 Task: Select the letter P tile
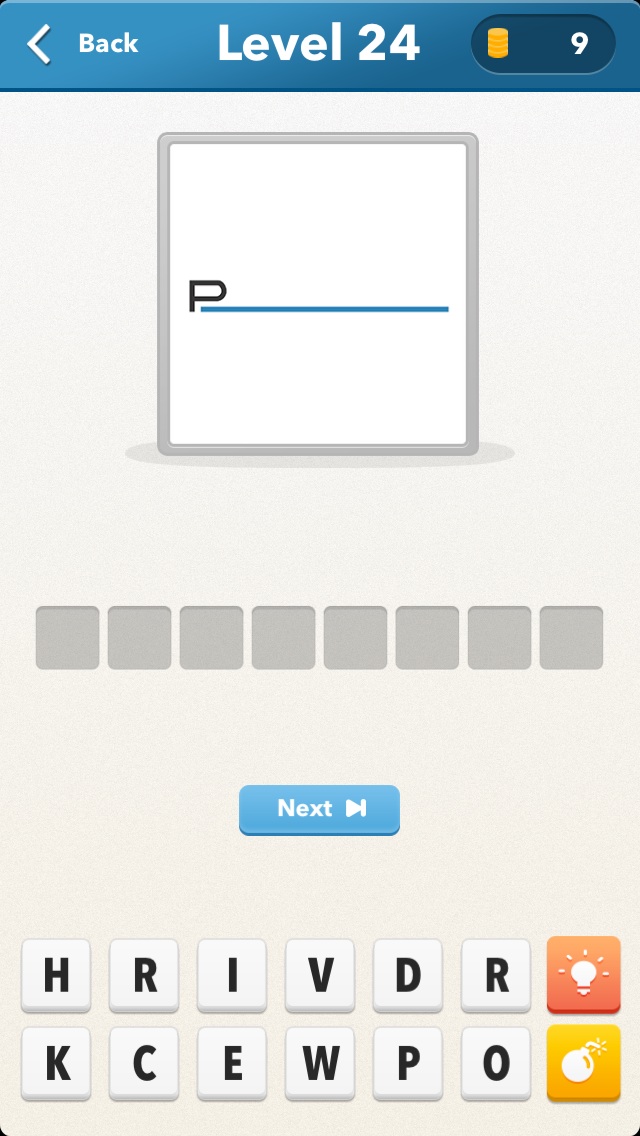point(408,1064)
